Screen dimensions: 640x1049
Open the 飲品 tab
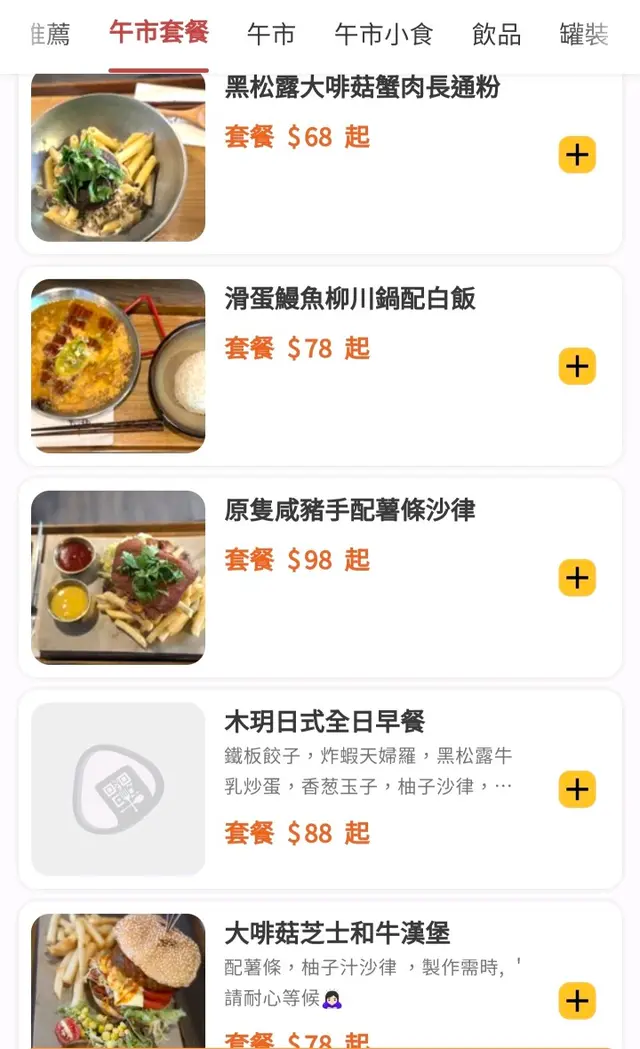tap(496, 35)
